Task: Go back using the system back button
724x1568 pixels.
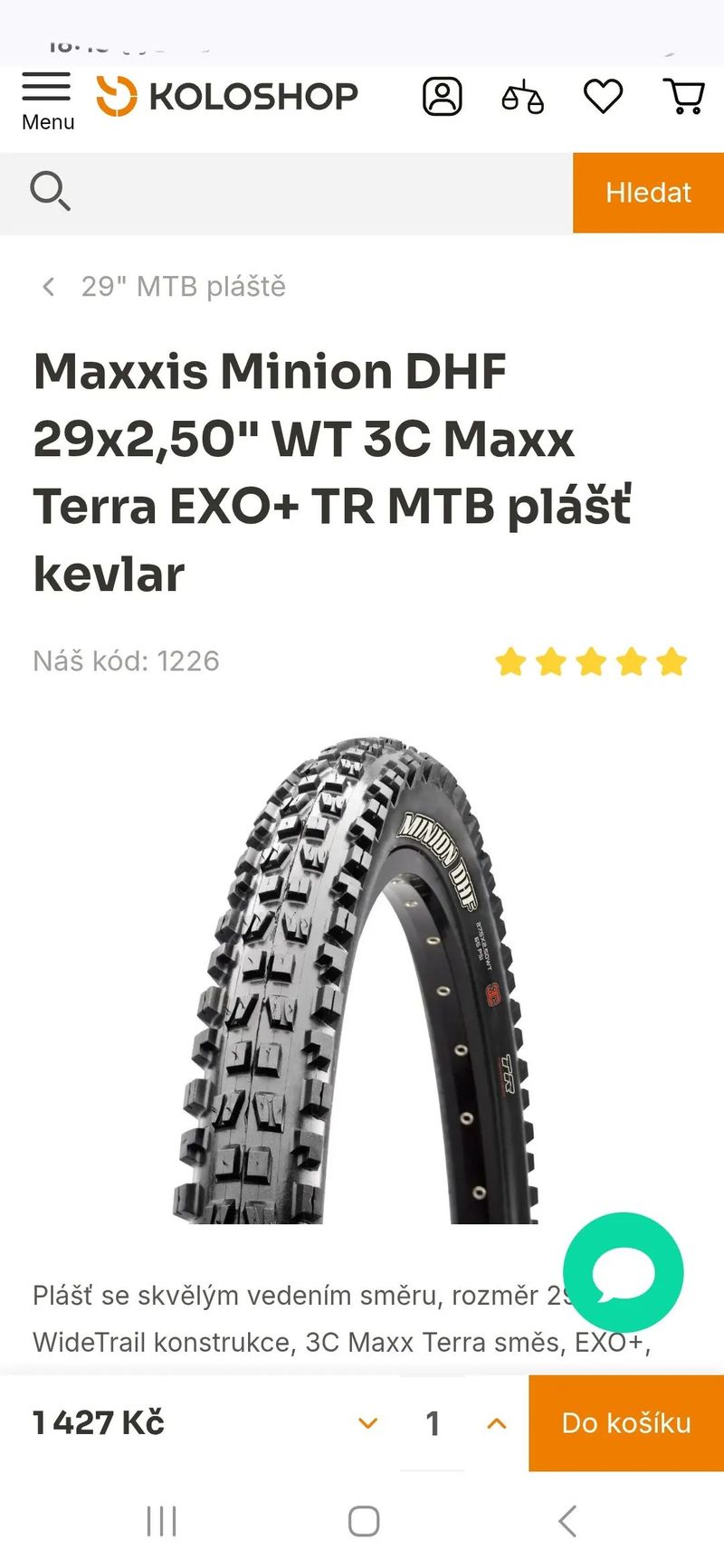Action: pos(567,1522)
